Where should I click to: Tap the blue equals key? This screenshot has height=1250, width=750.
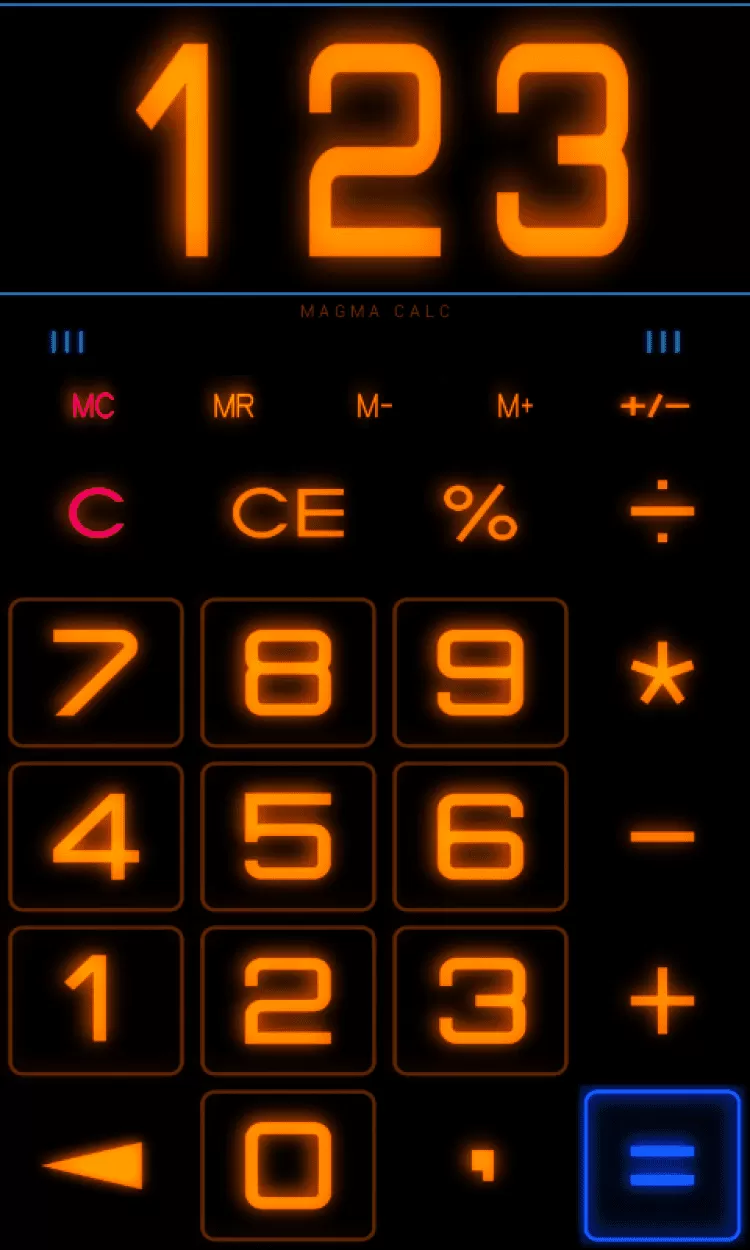(662, 1165)
